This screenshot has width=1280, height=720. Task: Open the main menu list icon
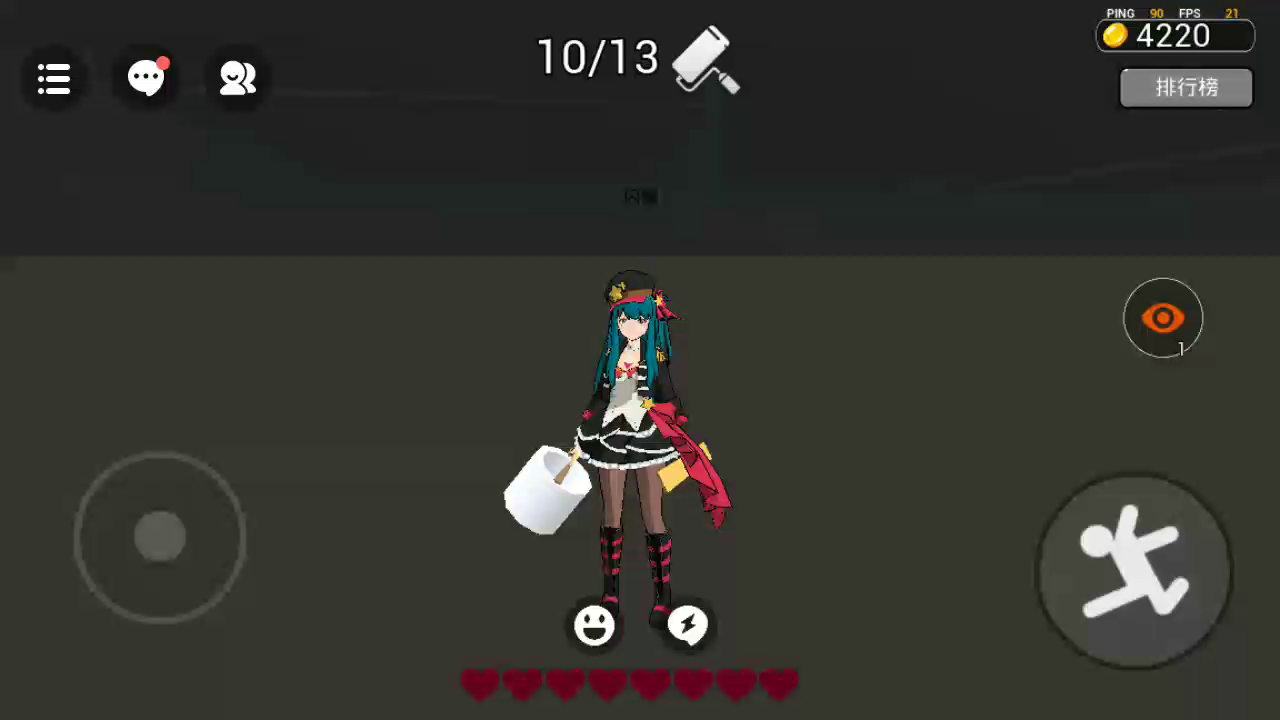[x=54, y=78]
